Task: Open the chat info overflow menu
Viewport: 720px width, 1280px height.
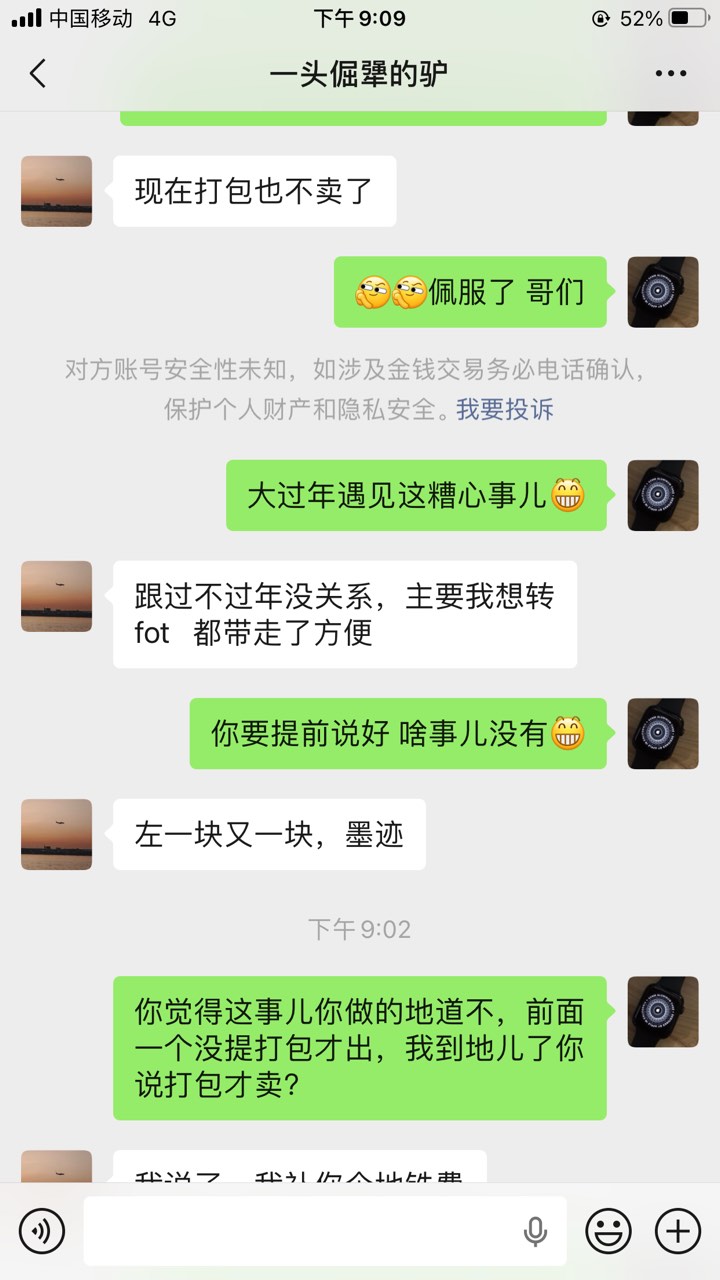Action: 671,73
